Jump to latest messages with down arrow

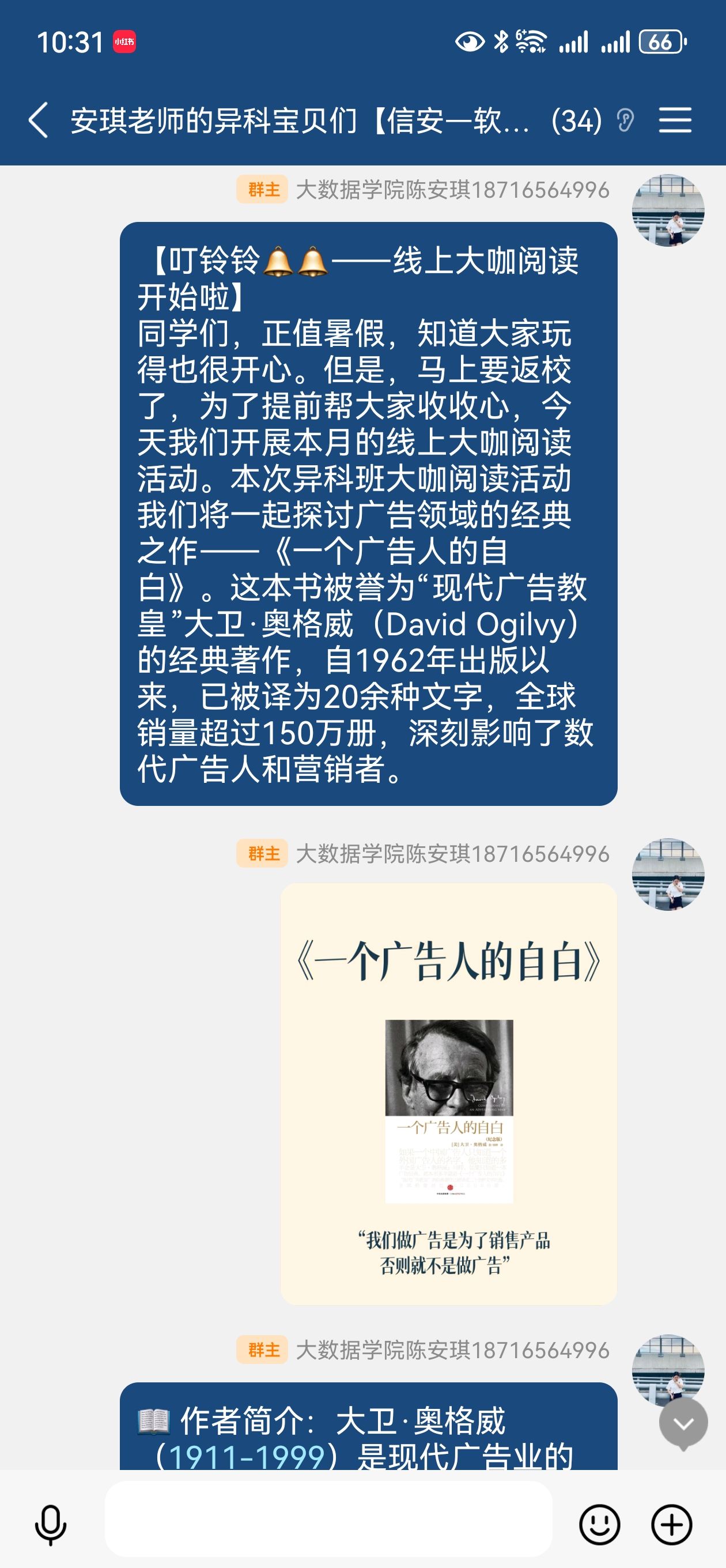pyautogui.click(x=683, y=1423)
